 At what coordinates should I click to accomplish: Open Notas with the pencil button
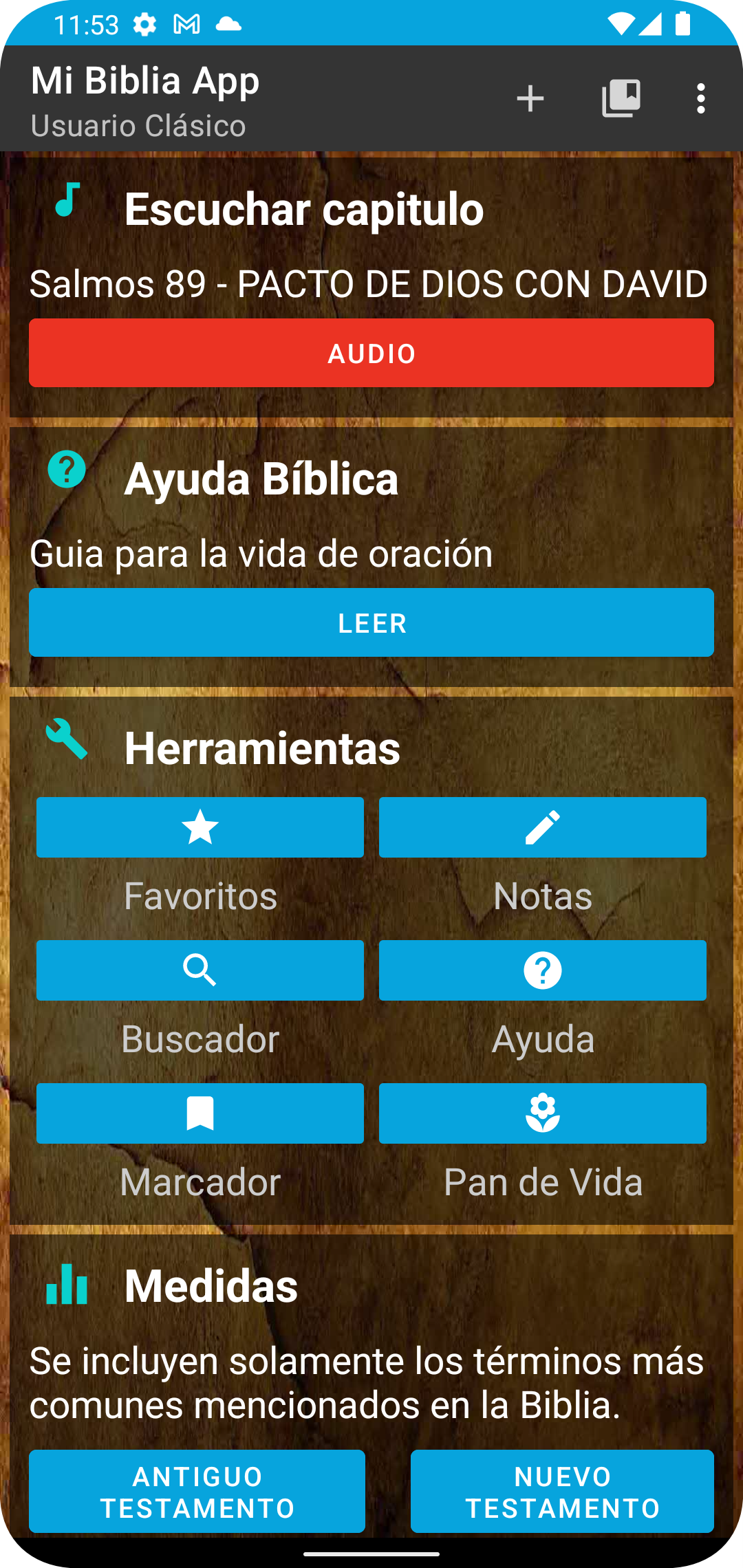point(543,827)
